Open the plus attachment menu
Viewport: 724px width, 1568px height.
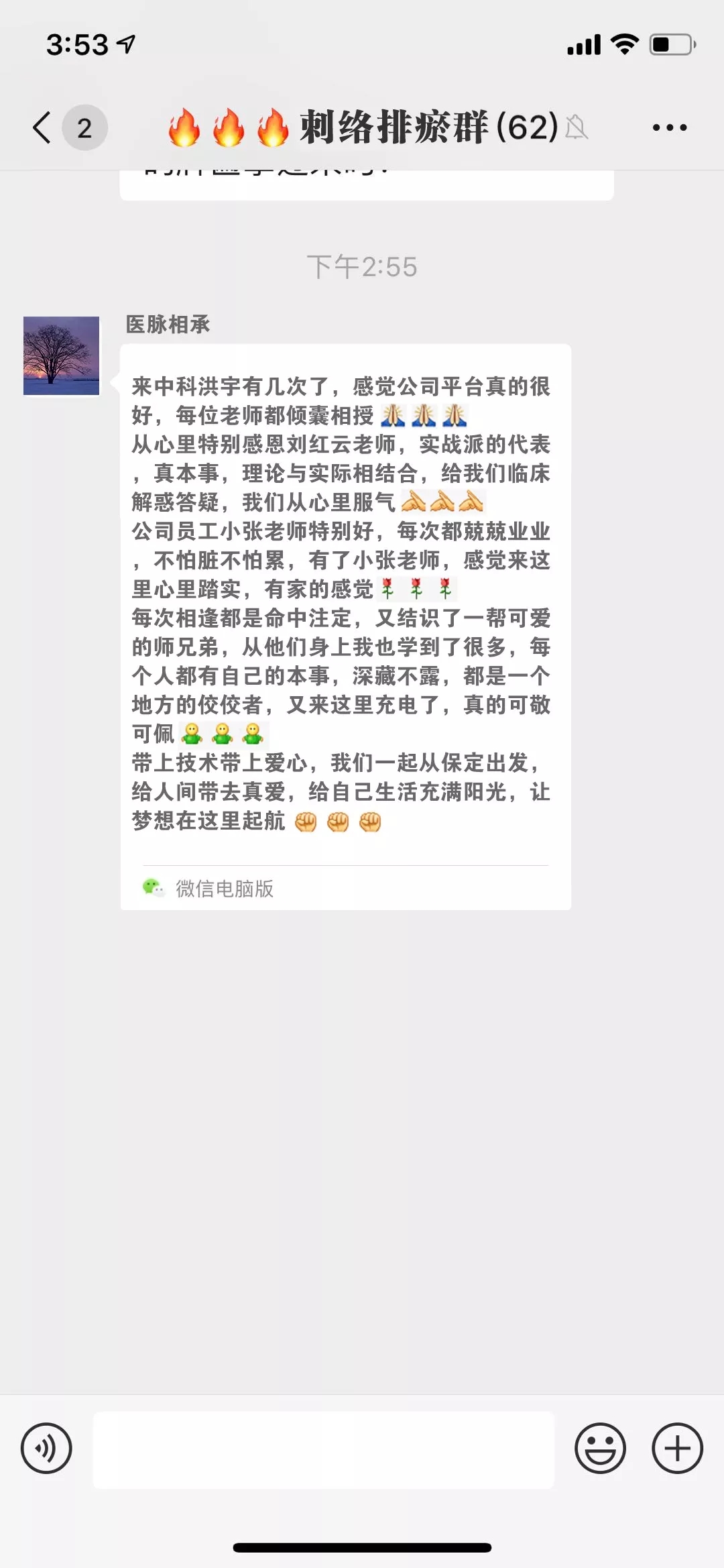tap(677, 1449)
